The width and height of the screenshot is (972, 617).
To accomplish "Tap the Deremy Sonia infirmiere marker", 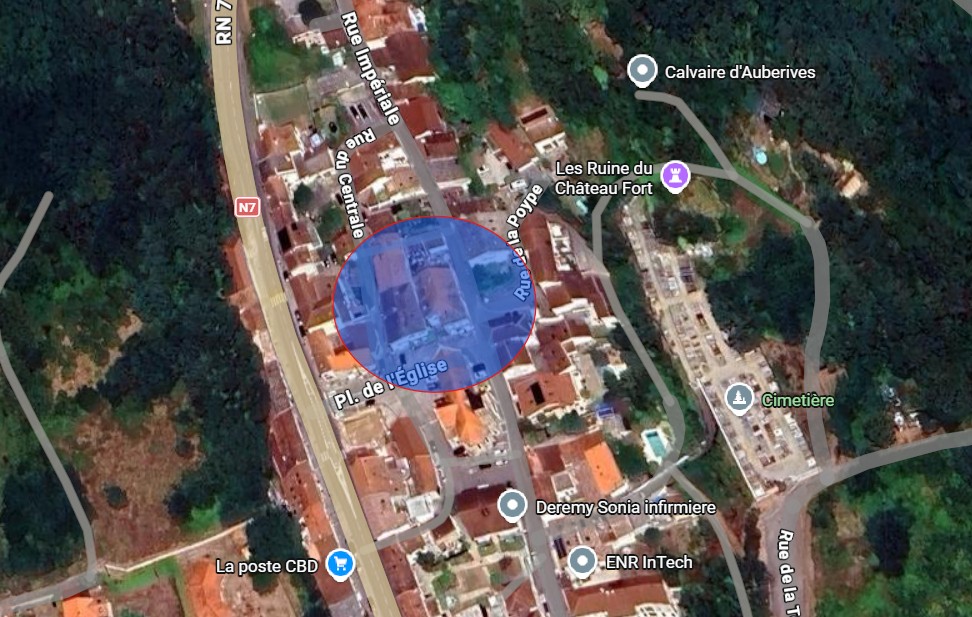I will coord(512,506).
